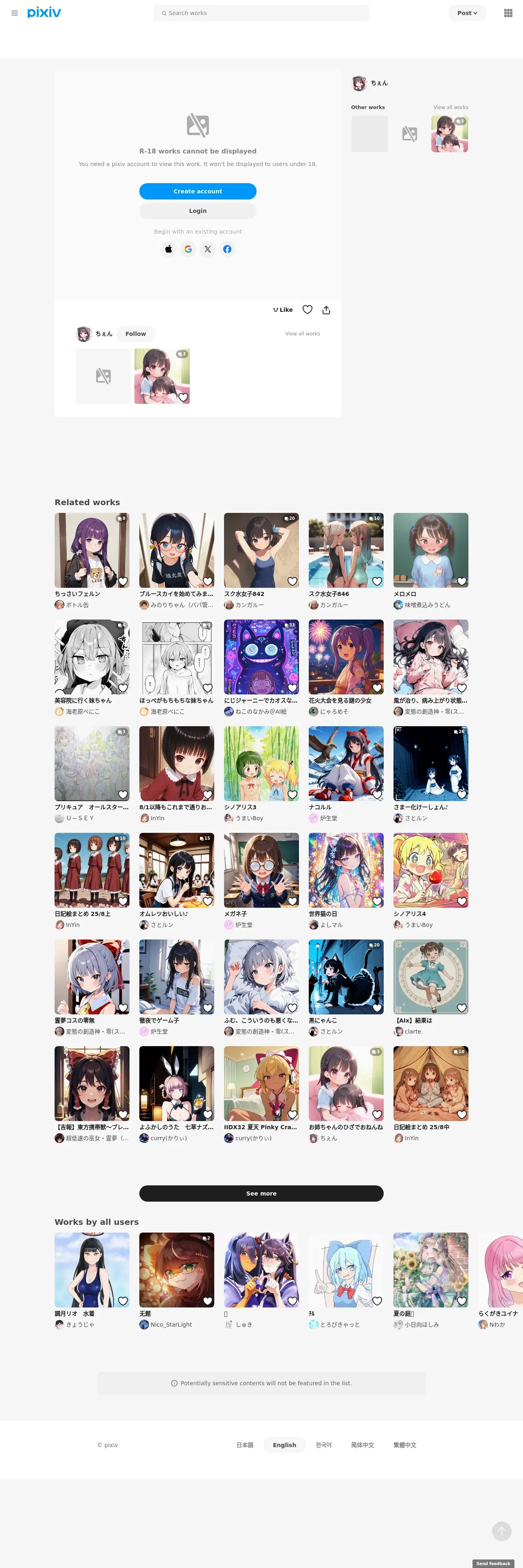Screen dimensions: 523x1568
Task: Expand the Post dropdown
Action: tap(467, 13)
